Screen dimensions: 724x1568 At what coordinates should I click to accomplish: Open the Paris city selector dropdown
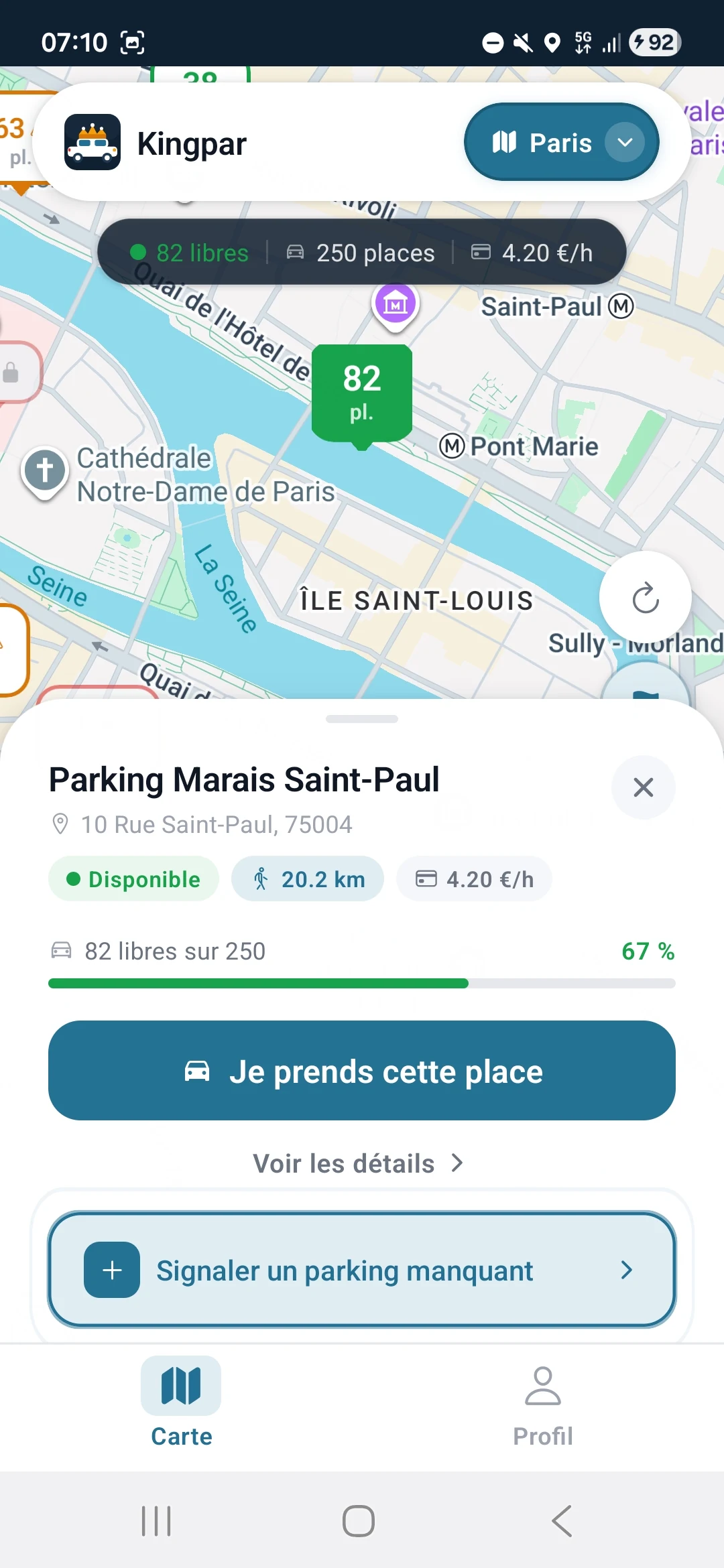click(x=561, y=142)
